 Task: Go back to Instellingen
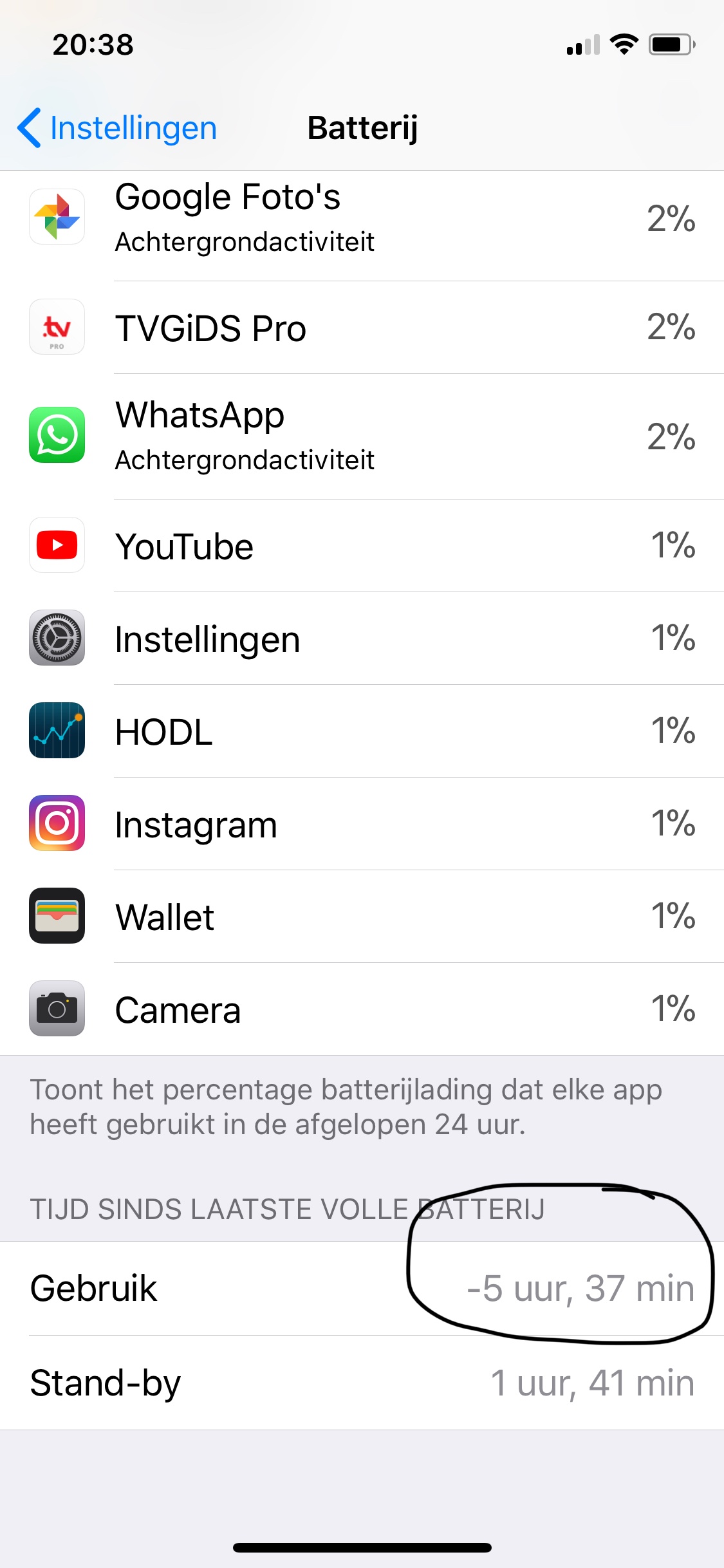117,127
